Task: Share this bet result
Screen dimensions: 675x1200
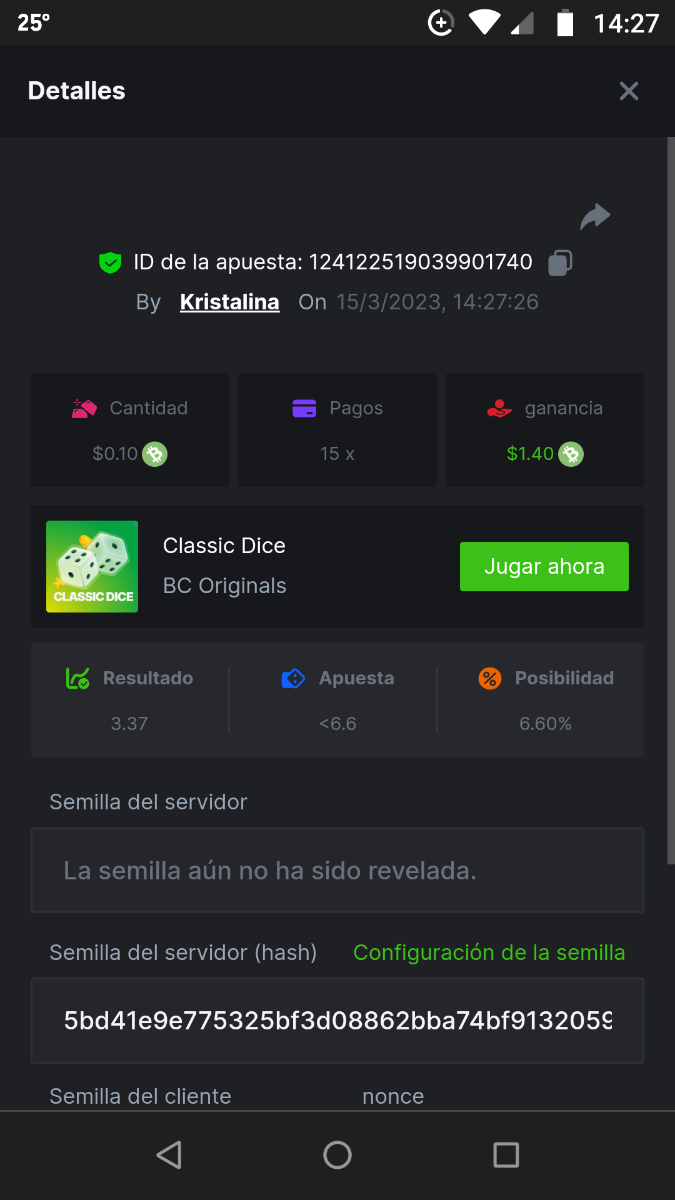Action: coord(595,216)
